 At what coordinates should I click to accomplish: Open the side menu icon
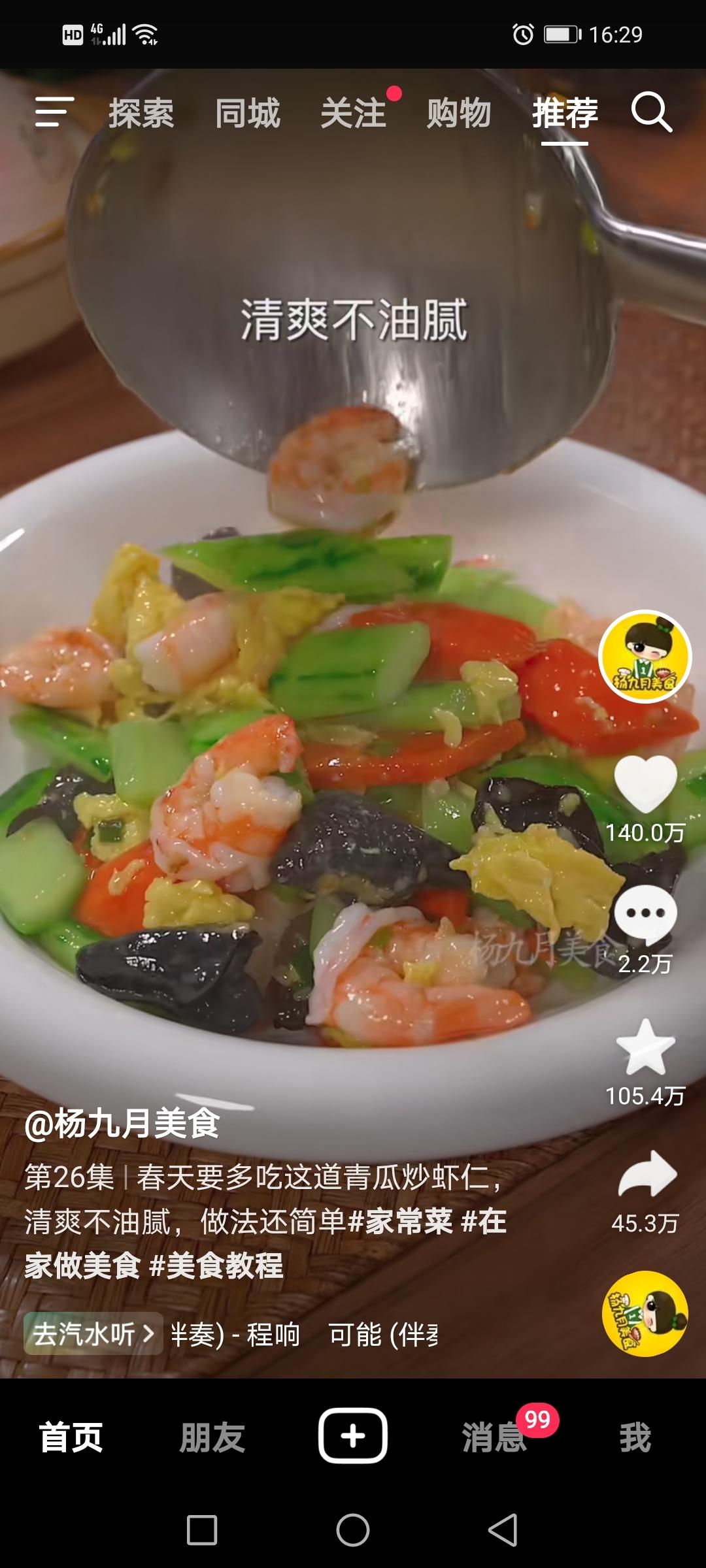click(54, 112)
